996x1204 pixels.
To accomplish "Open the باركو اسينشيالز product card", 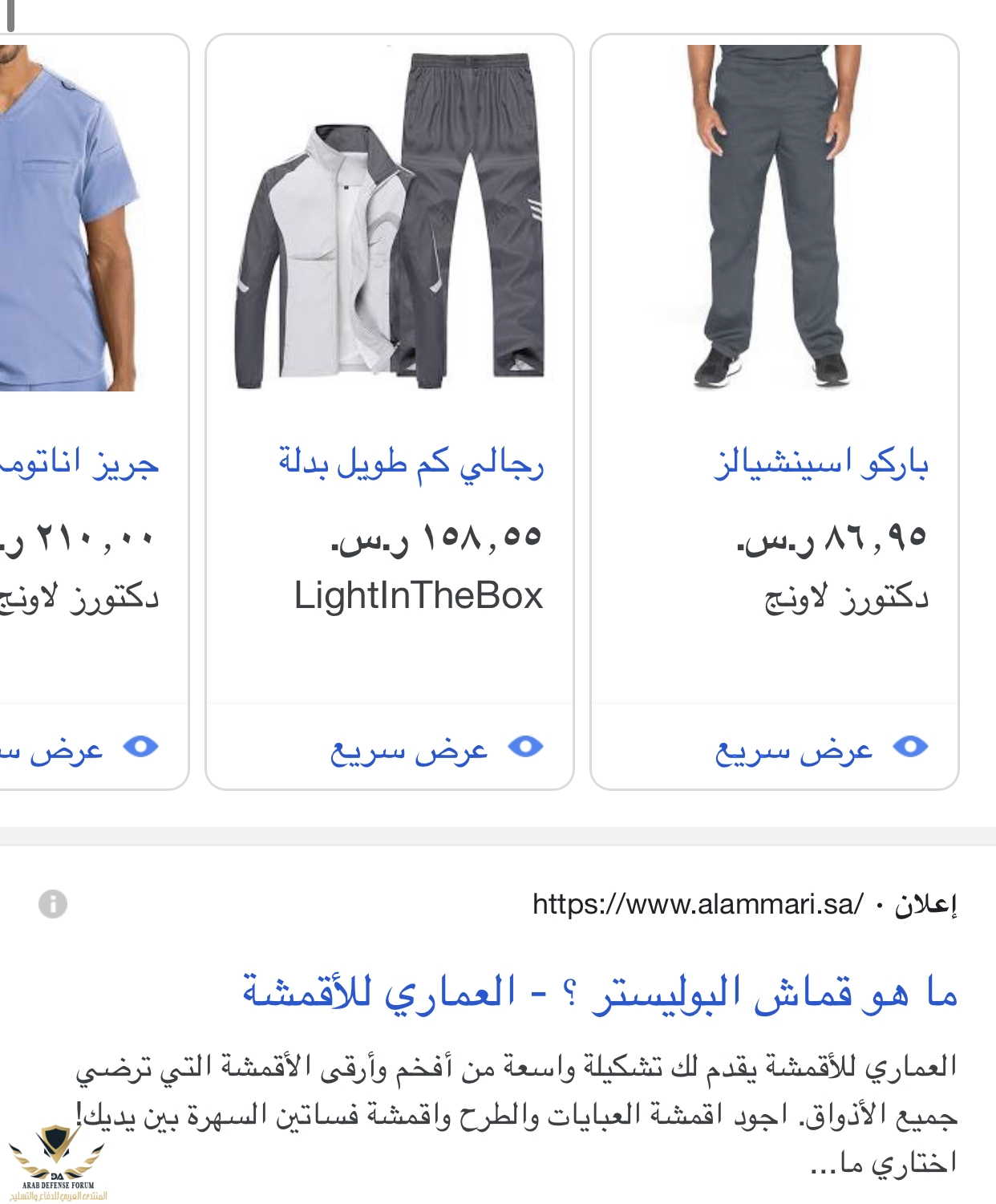I will pyautogui.click(x=820, y=463).
